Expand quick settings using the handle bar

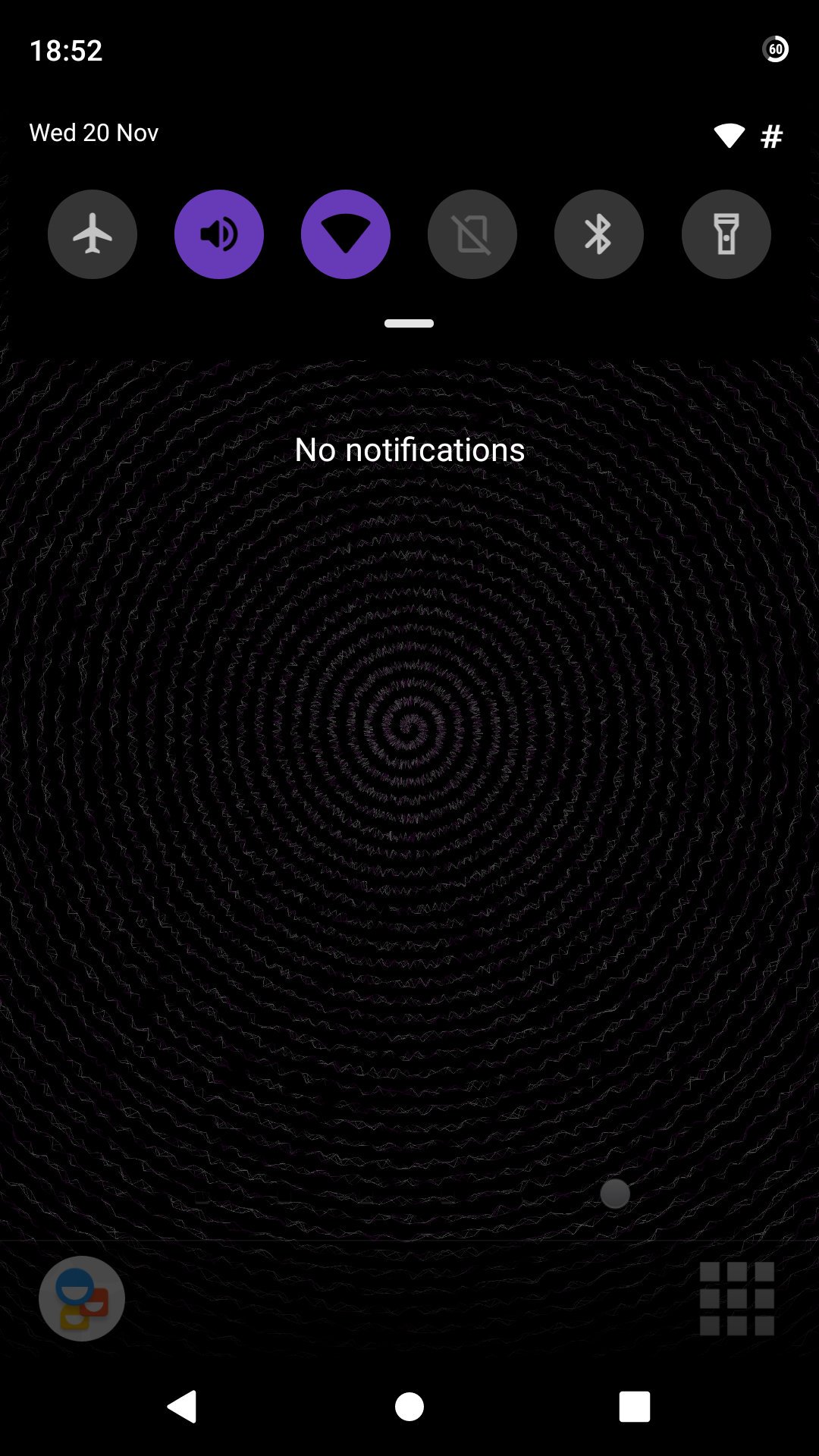click(x=409, y=324)
